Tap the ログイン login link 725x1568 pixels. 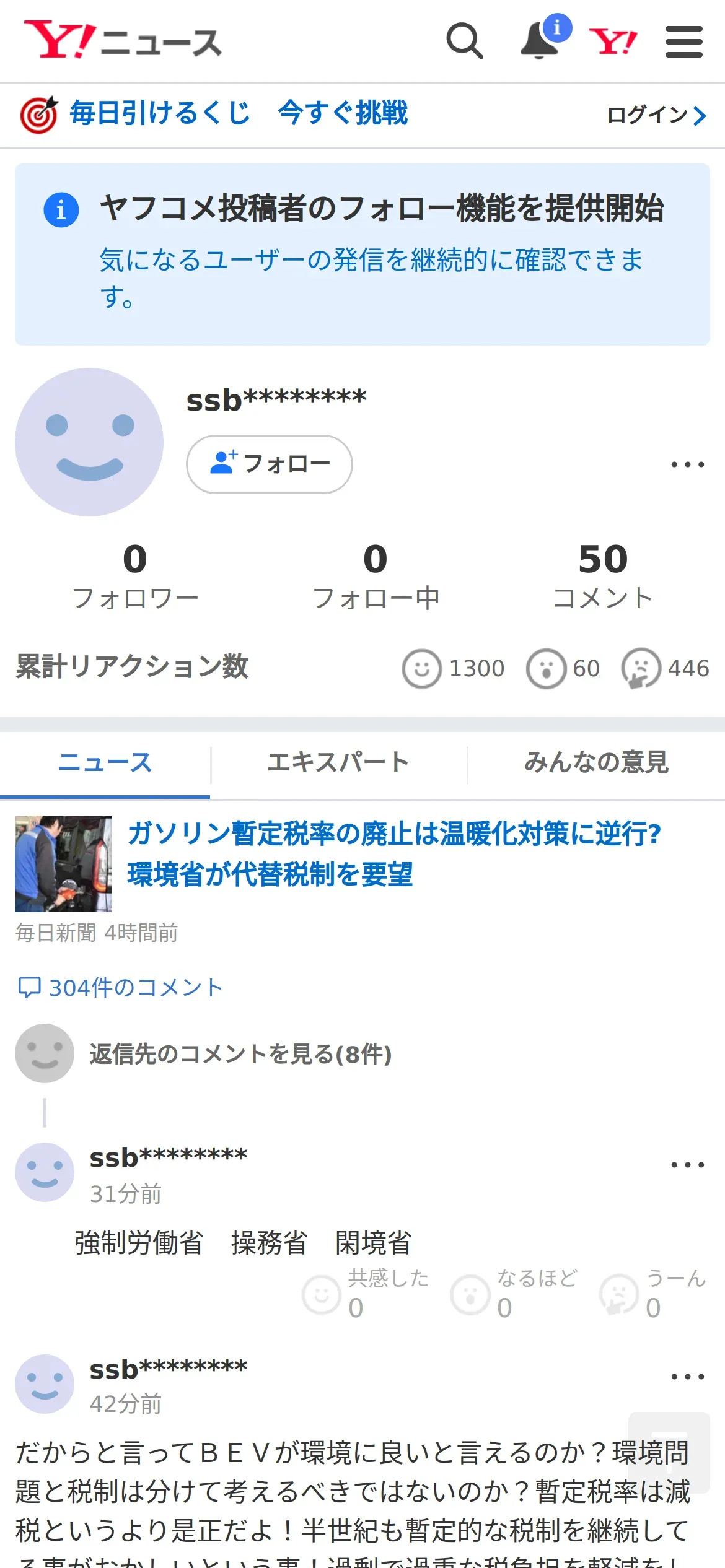656,115
